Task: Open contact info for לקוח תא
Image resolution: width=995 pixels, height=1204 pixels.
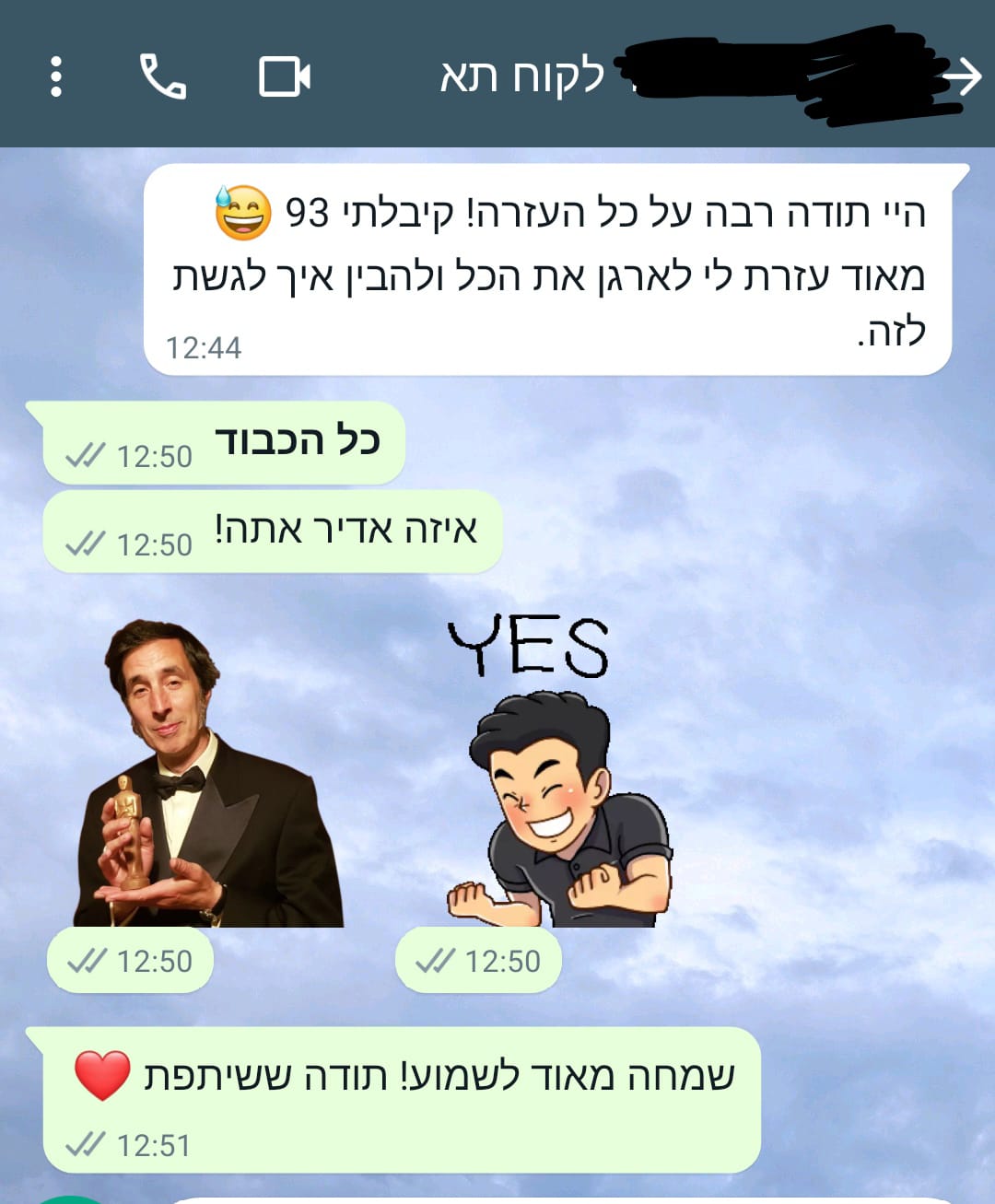Action: (x=522, y=76)
